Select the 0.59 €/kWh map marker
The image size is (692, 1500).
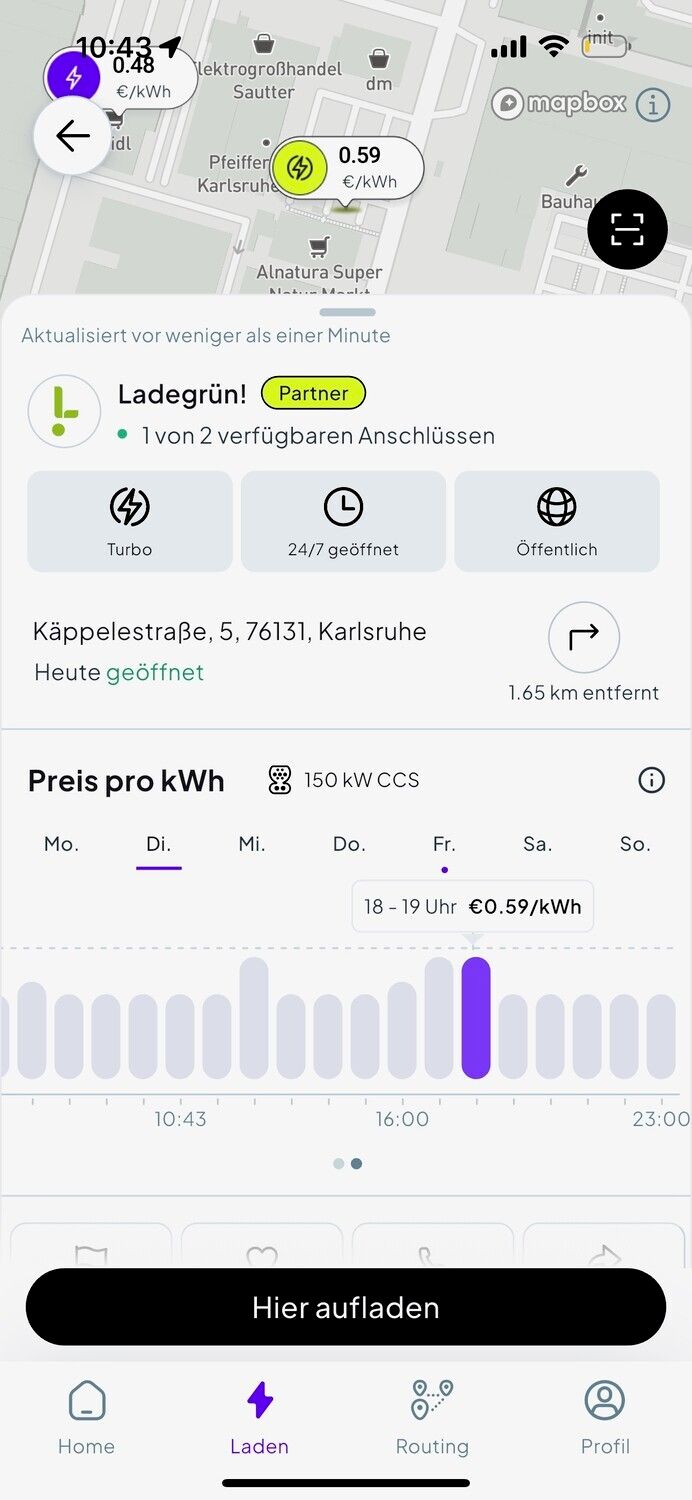click(348, 167)
